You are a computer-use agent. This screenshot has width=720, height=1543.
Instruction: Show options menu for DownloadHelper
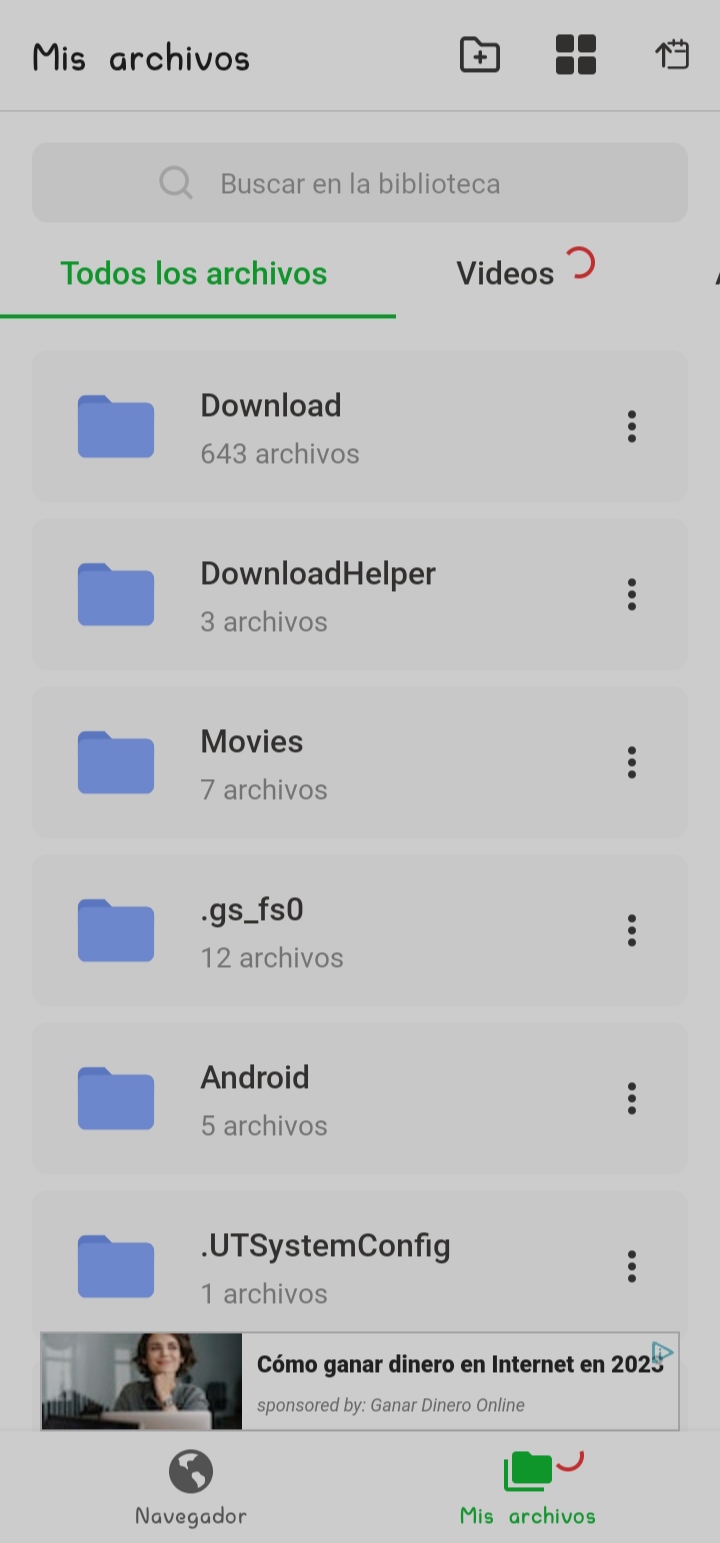click(631, 595)
